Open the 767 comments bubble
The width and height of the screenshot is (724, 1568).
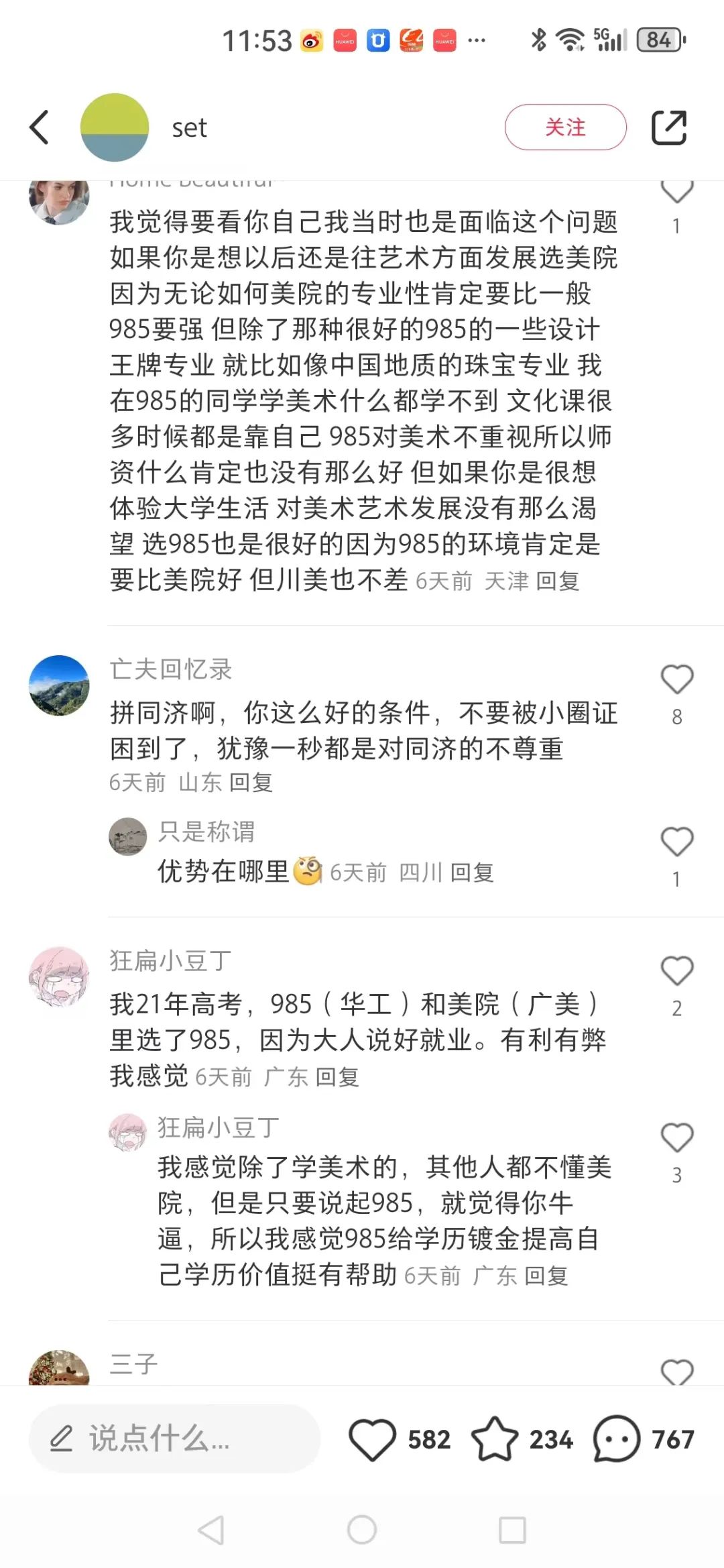(x=617, y=1439)
